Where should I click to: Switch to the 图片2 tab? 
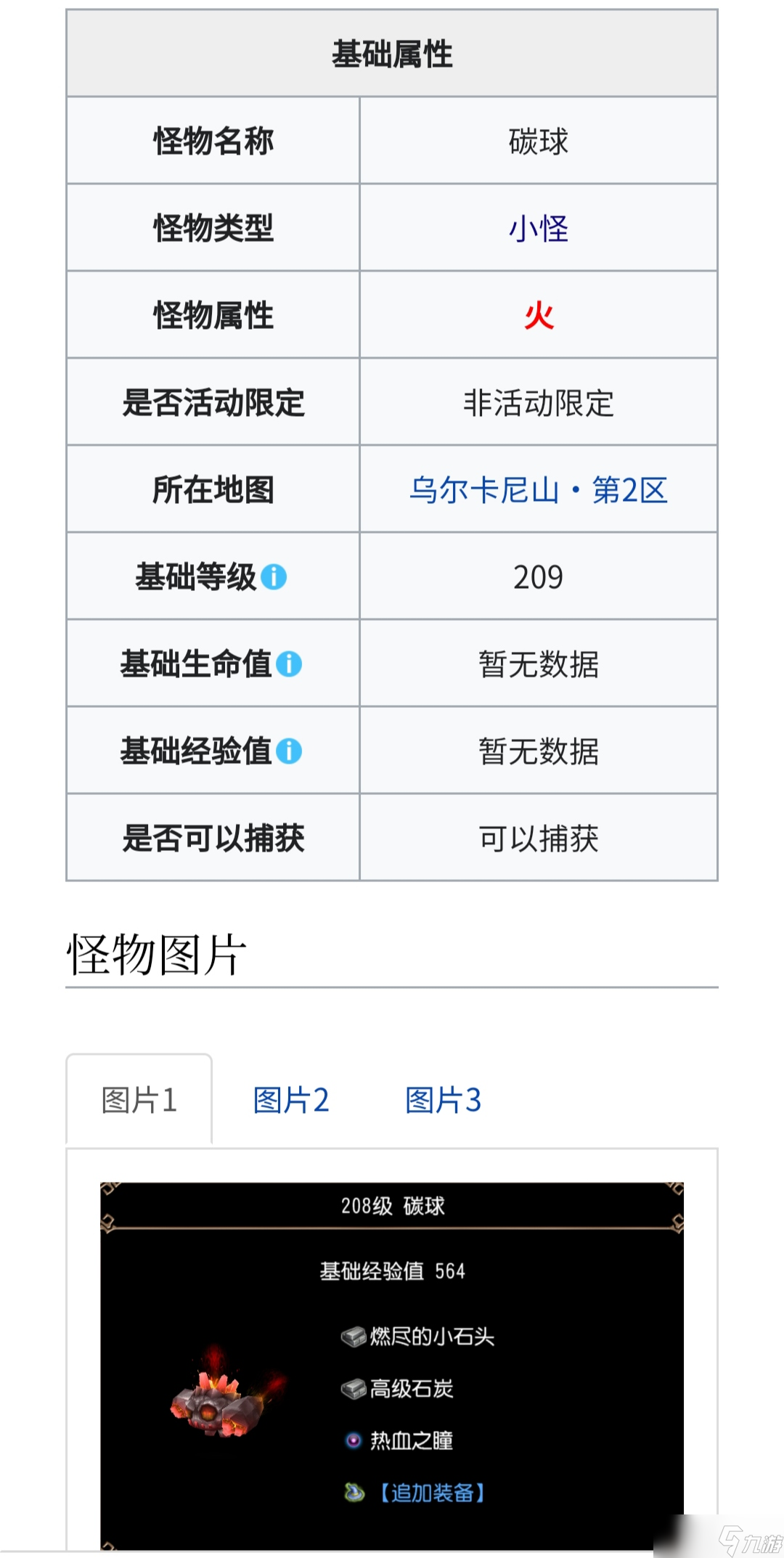(x=291, y=1100)
